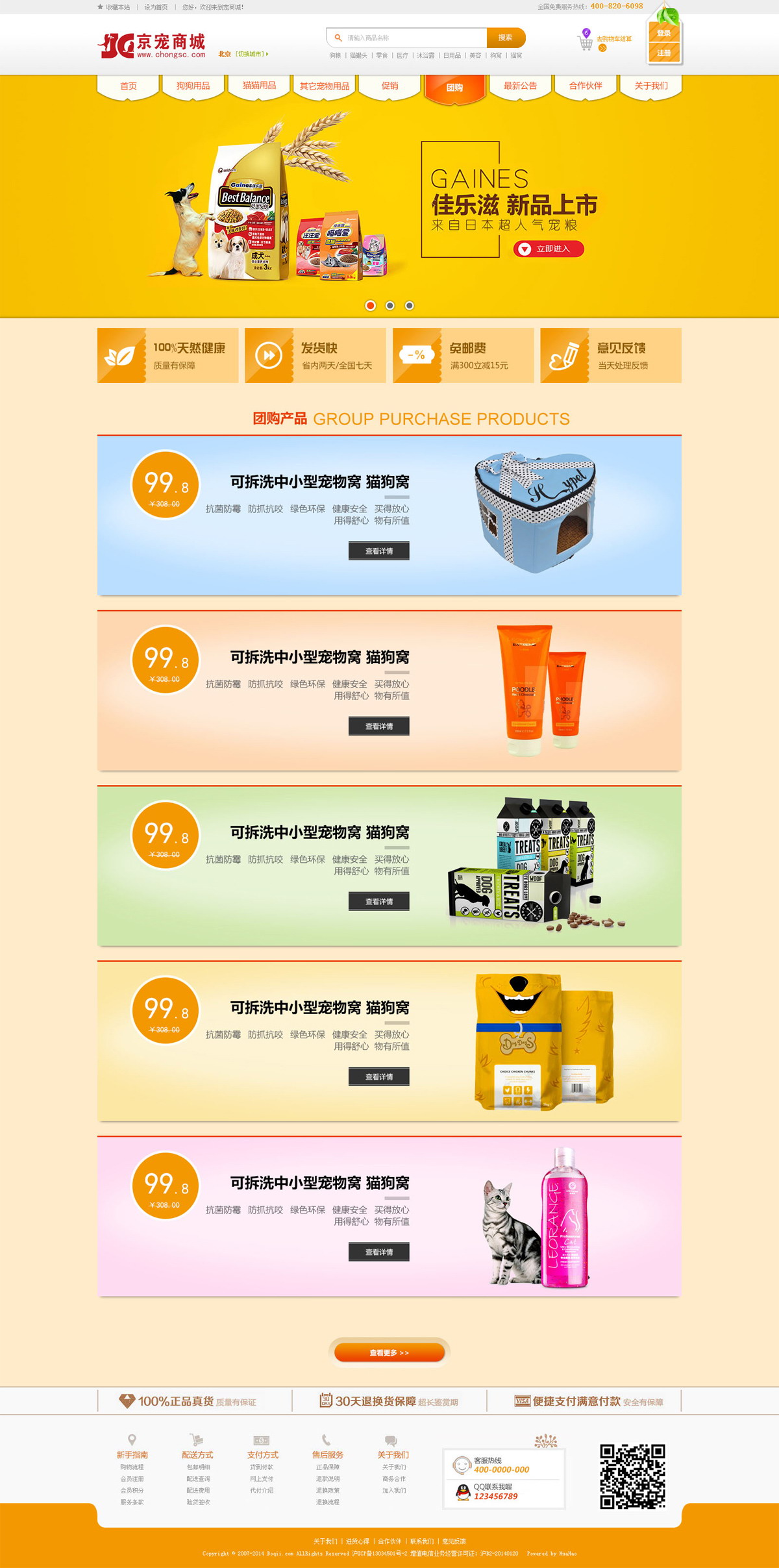Viewport: 779px width, 1568px height.
Task: Switch city via 切换城市 link
Action: (x=251, y=54)
